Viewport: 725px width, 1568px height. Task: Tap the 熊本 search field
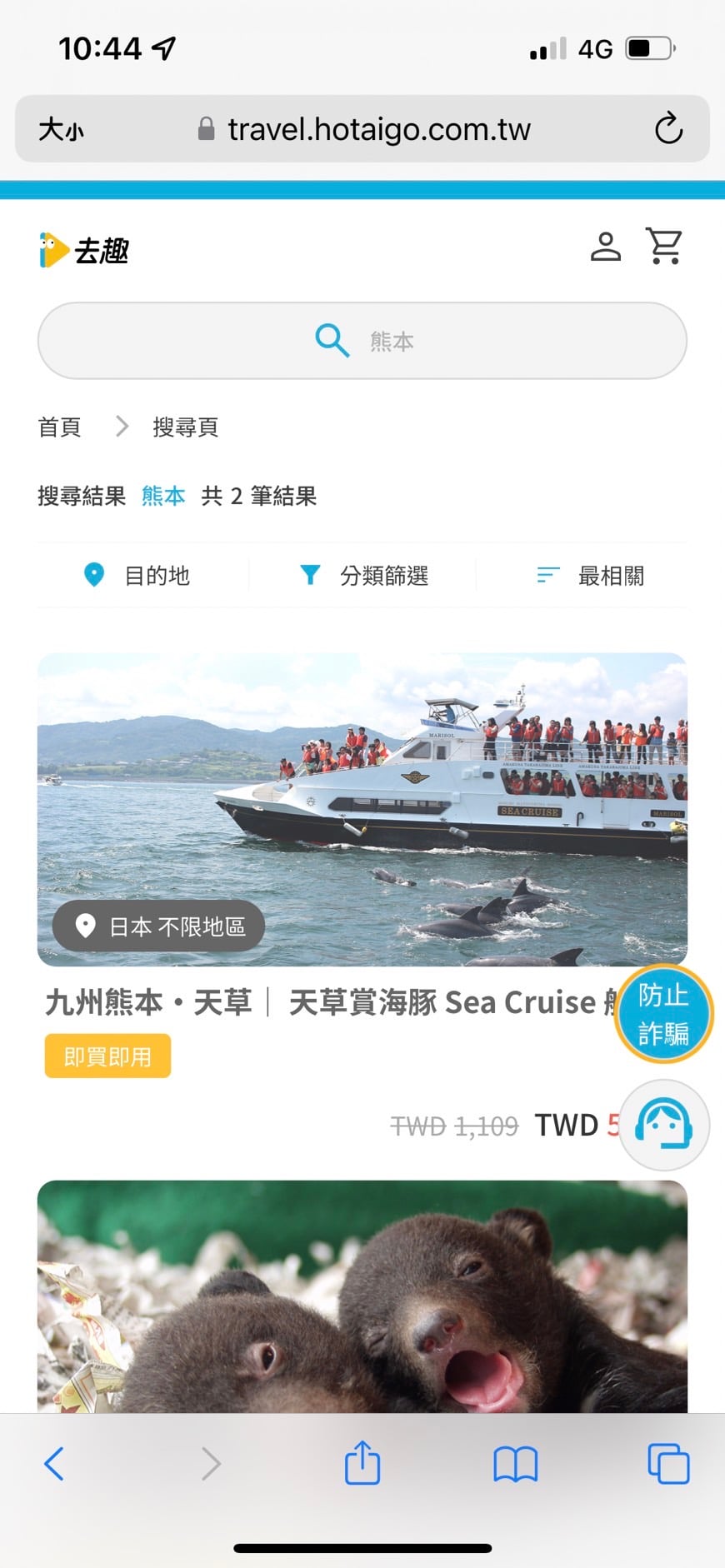(362, 341)
